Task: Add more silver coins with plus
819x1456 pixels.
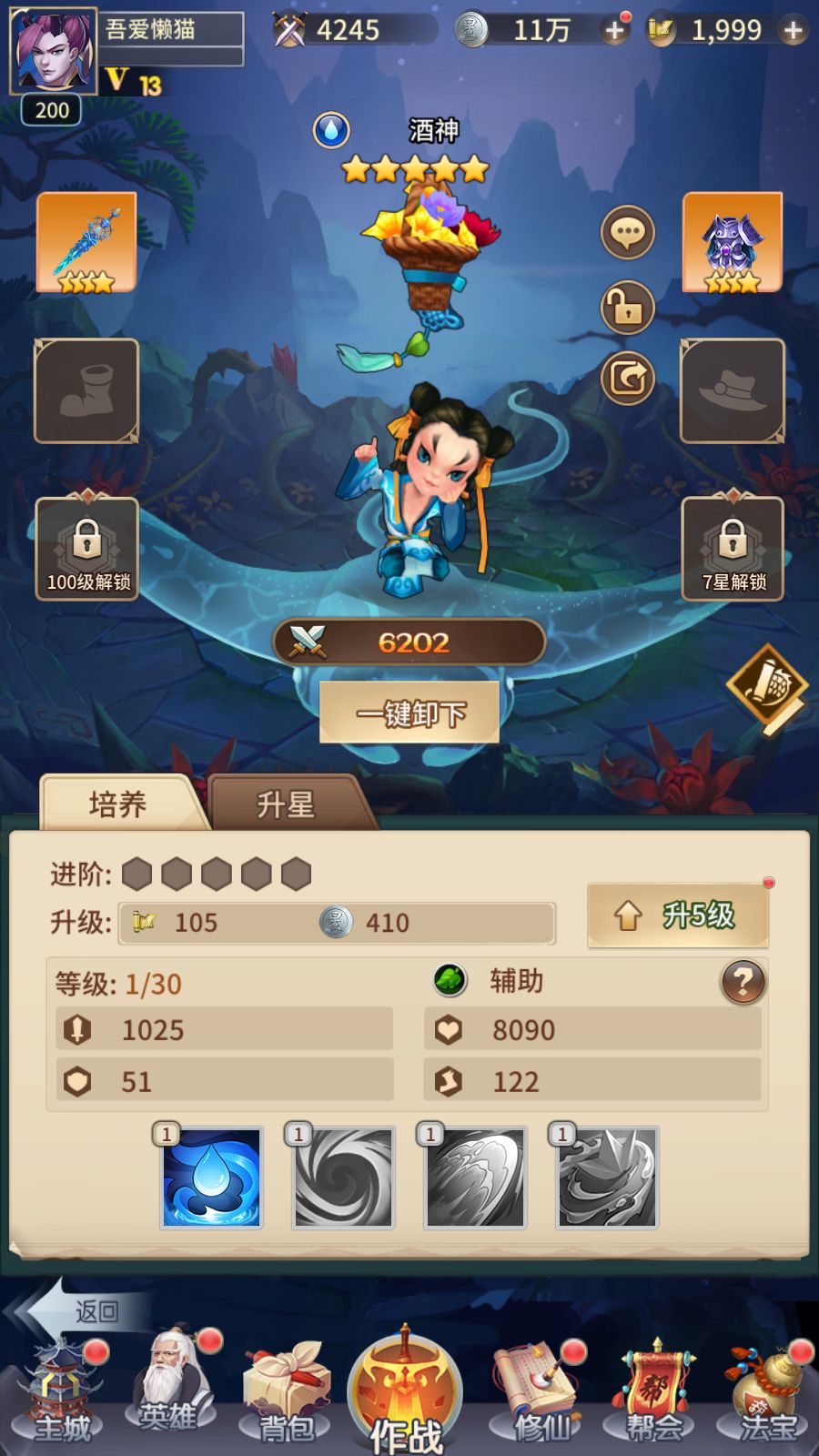Action: coord(614,31)
